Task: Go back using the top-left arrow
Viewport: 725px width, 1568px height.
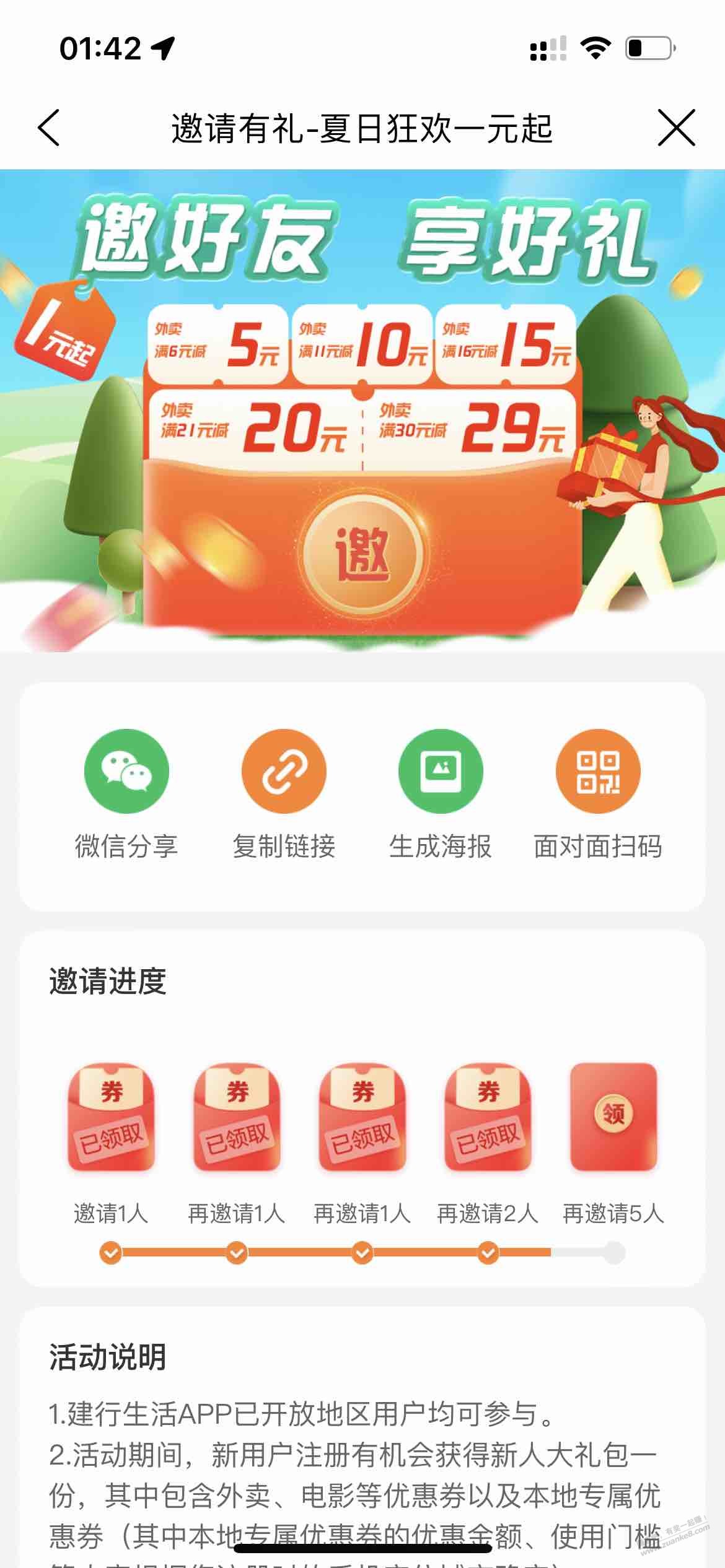Action: point(48,128)
